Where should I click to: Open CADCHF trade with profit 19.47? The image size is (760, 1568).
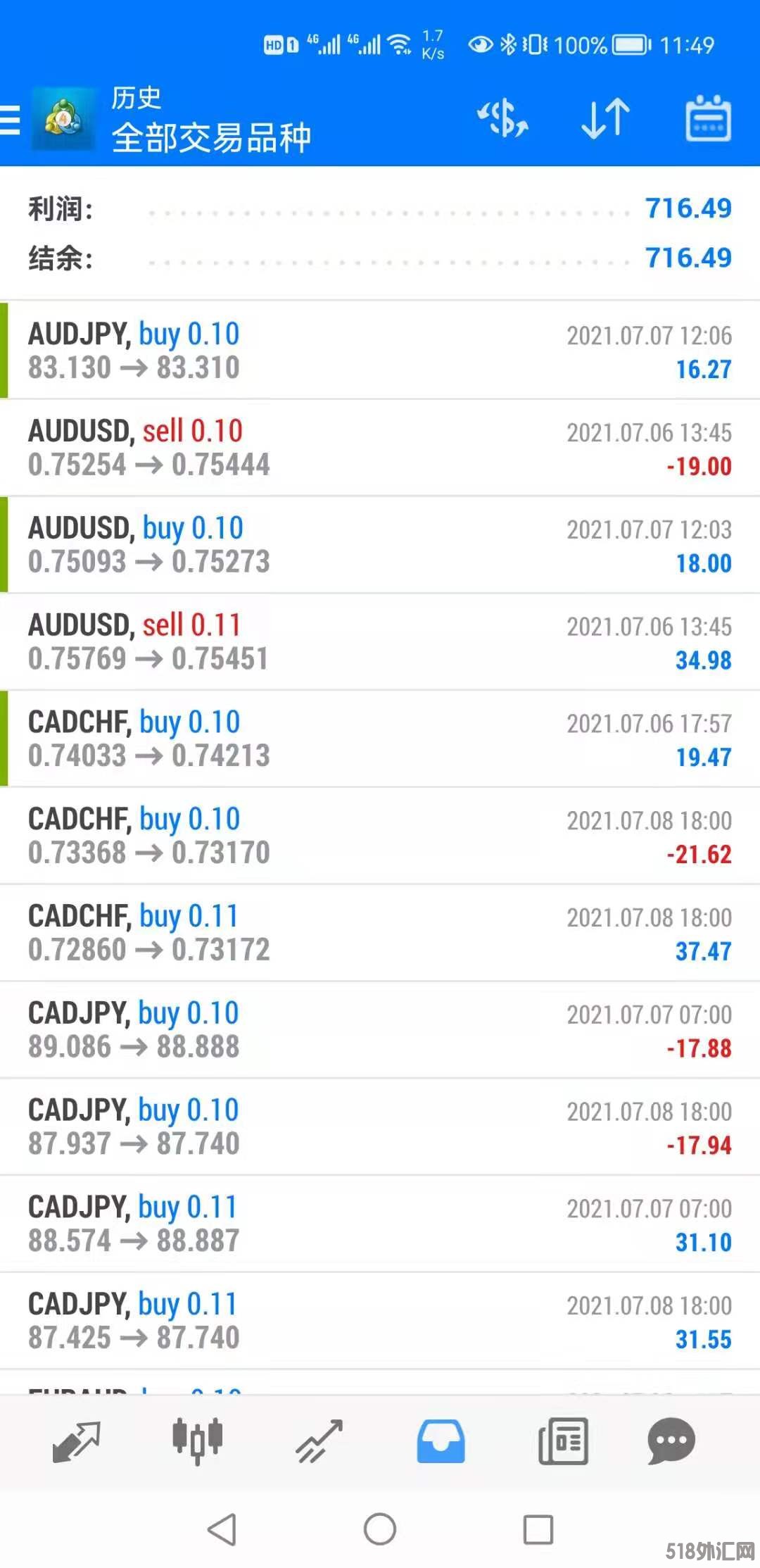[x=380, y=739]
